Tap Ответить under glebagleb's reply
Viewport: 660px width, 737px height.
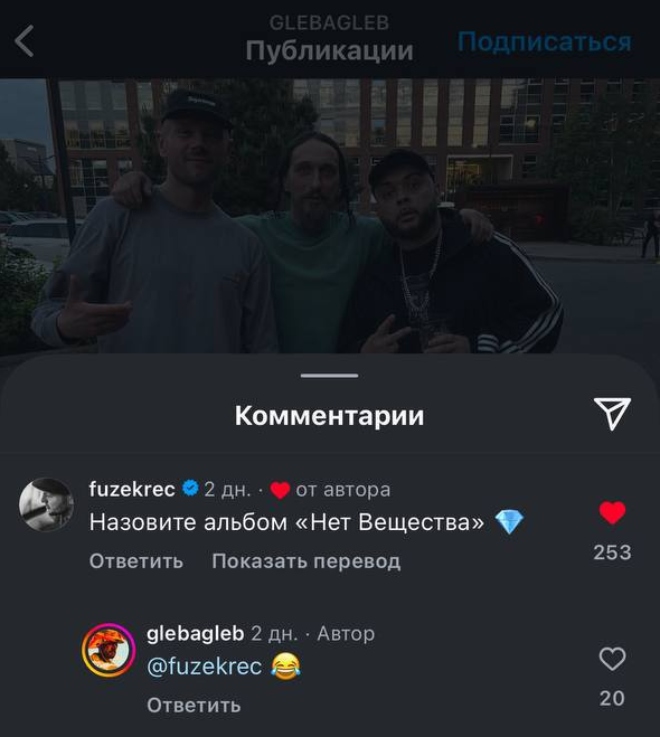coord(194,705)
